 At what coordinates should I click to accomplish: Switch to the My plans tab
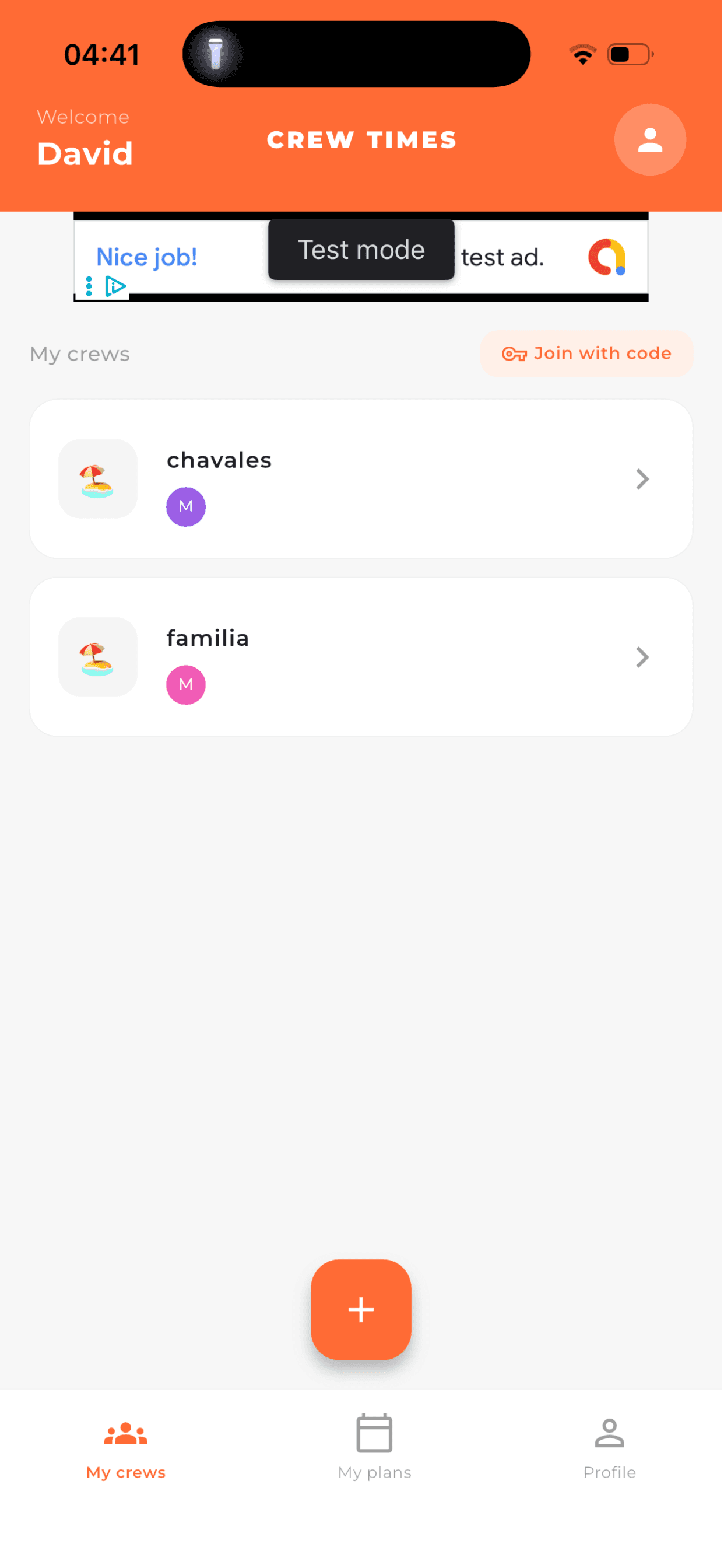coord(375,1448)
